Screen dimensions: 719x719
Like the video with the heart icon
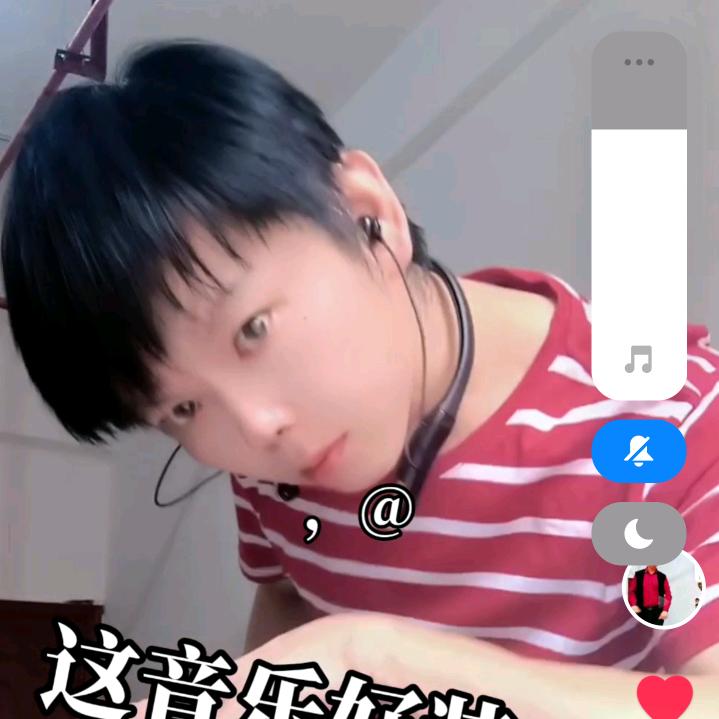(664, 697)
